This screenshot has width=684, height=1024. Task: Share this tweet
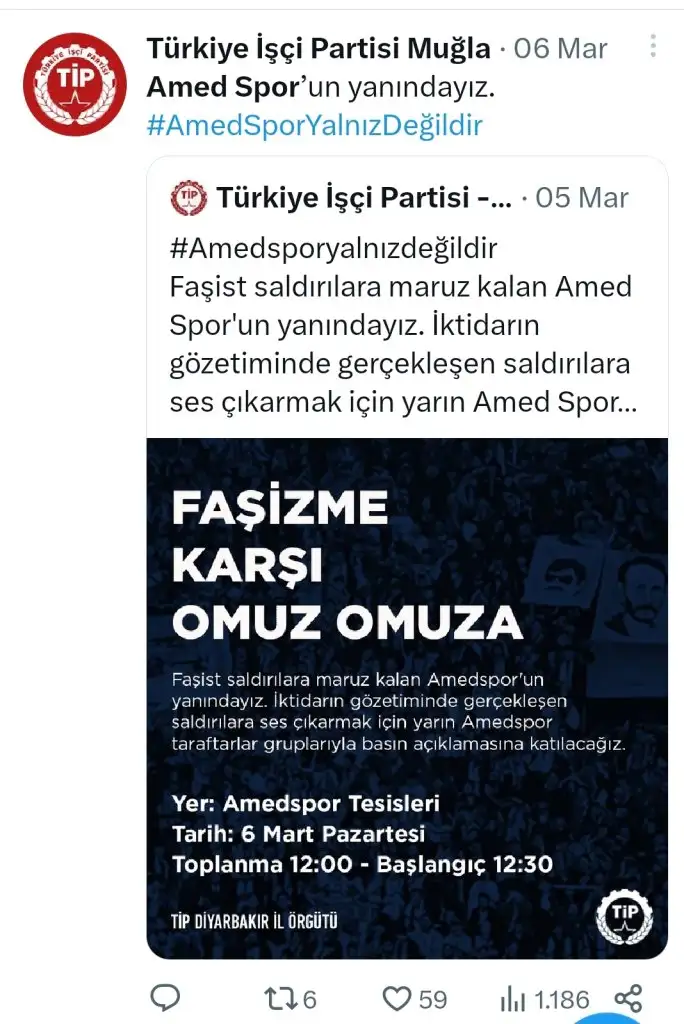pos(628,997)
